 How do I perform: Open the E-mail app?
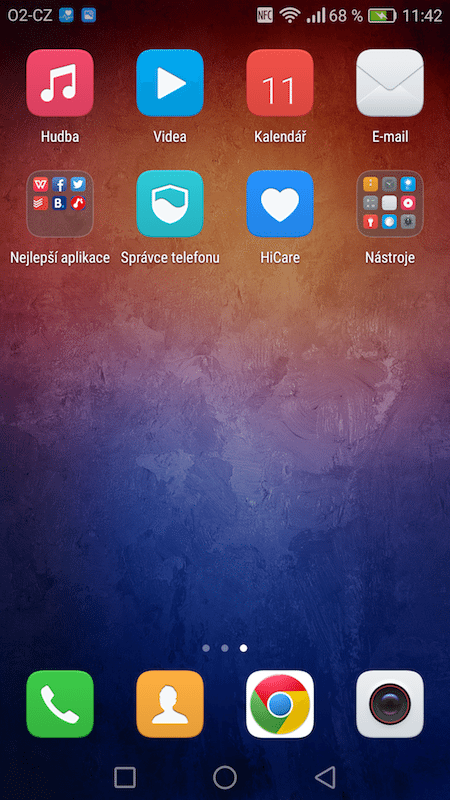(390, 83)
